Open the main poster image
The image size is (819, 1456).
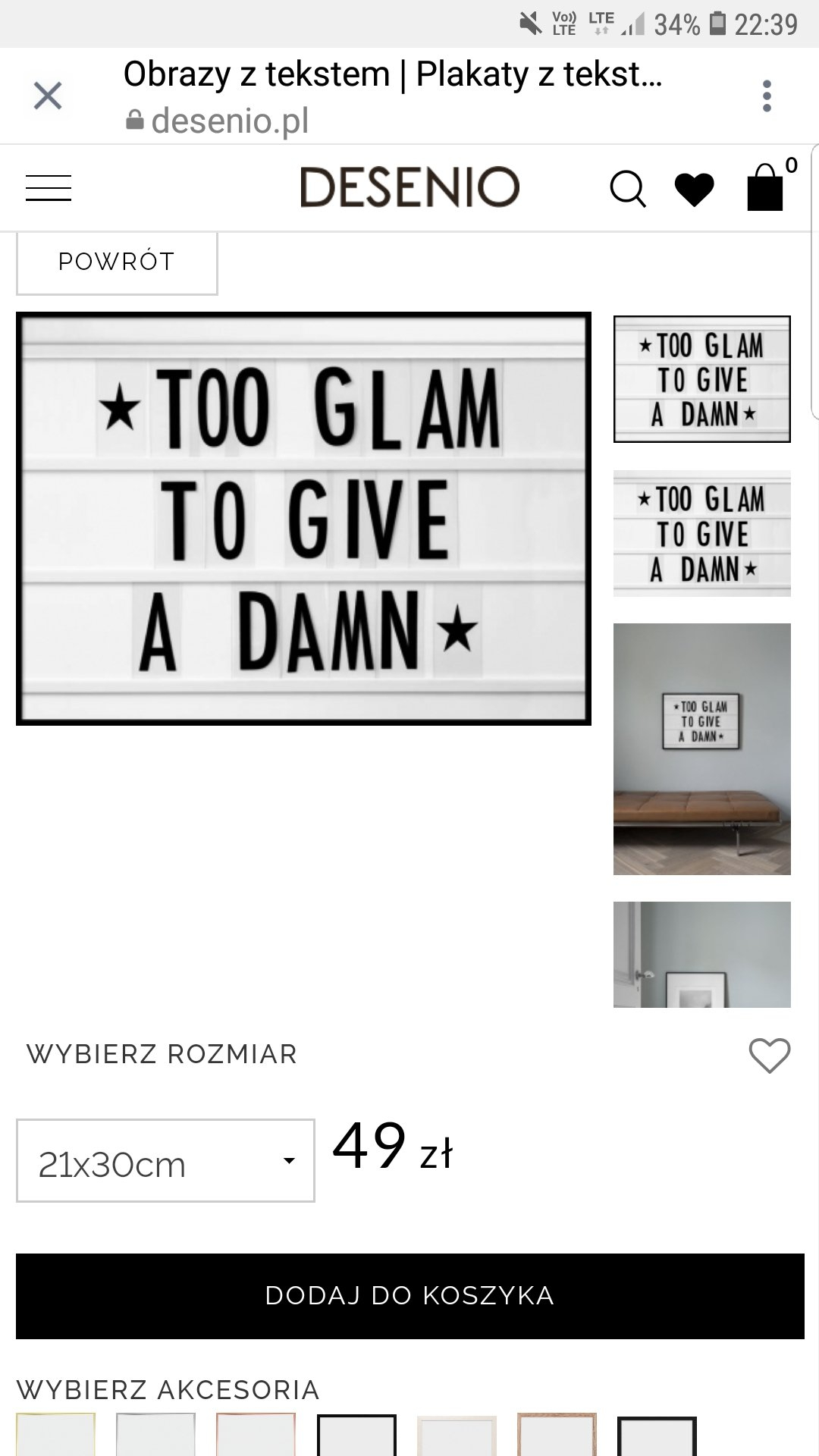pyautogui.click(x=303, y=519)
